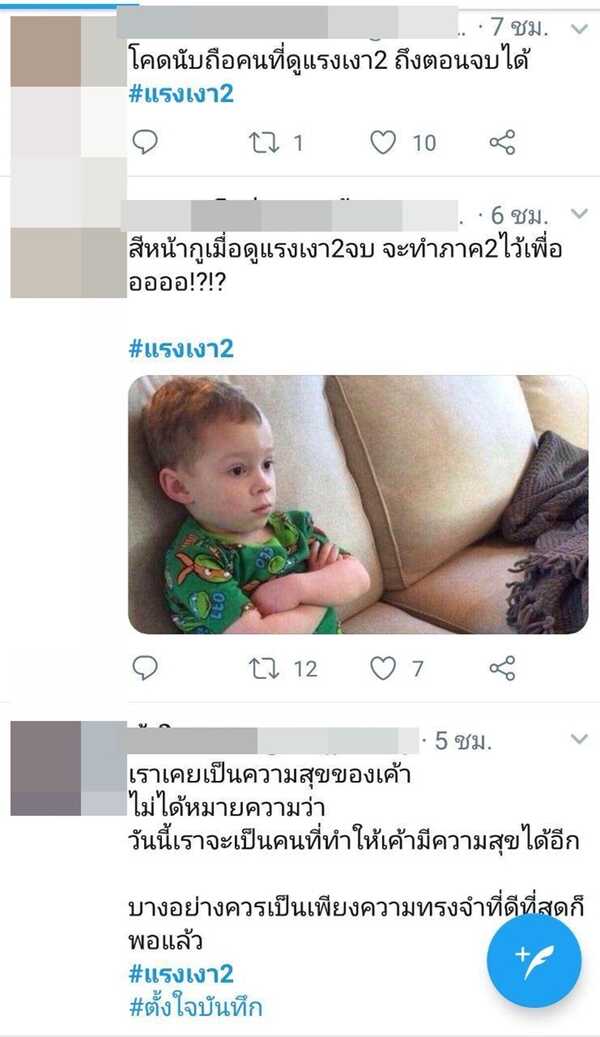This screenshot has height=1037, width=600.
Task: Share the tweet with the child photo
Action: (502, 668)
